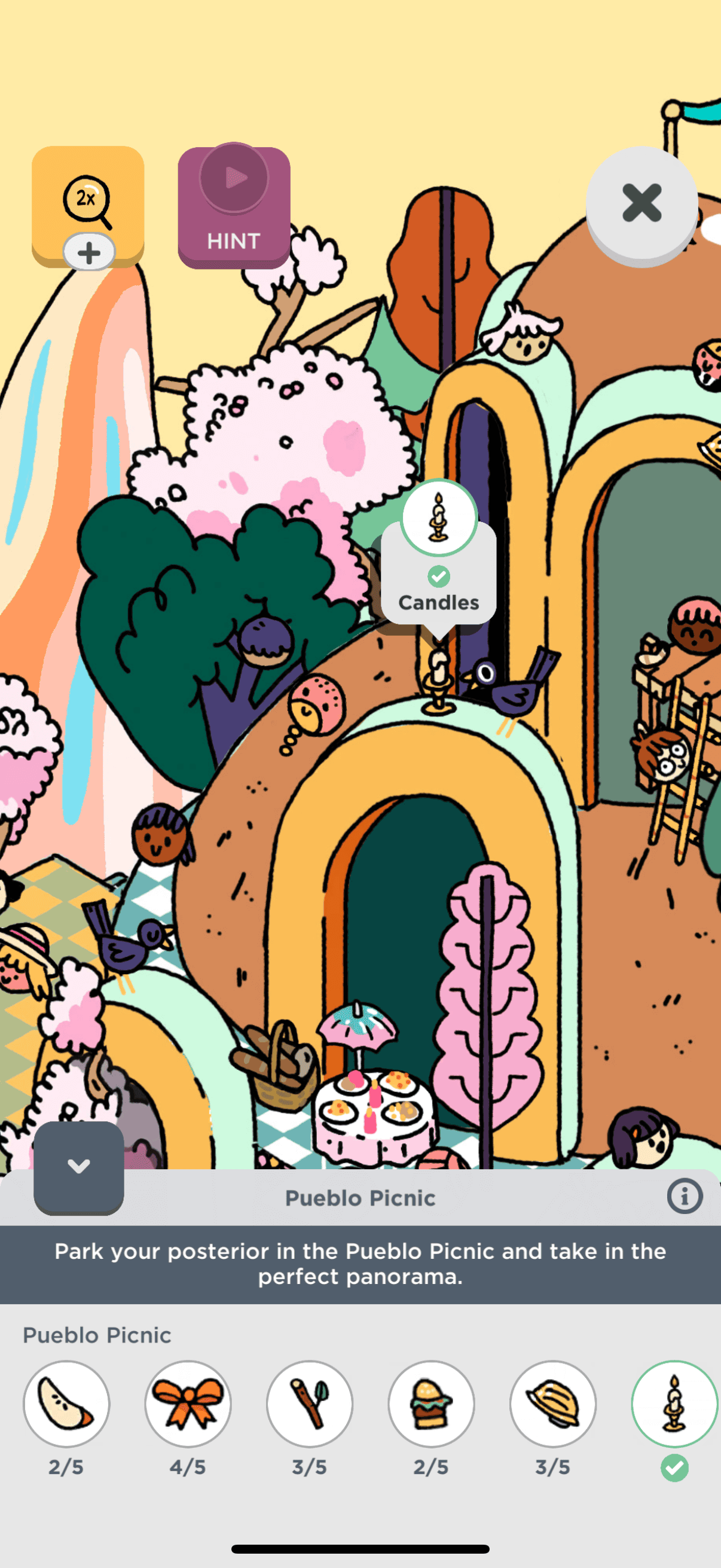Close the hidden object level
This screenshot has height=1568, width=721.
[x=641, y=203]
